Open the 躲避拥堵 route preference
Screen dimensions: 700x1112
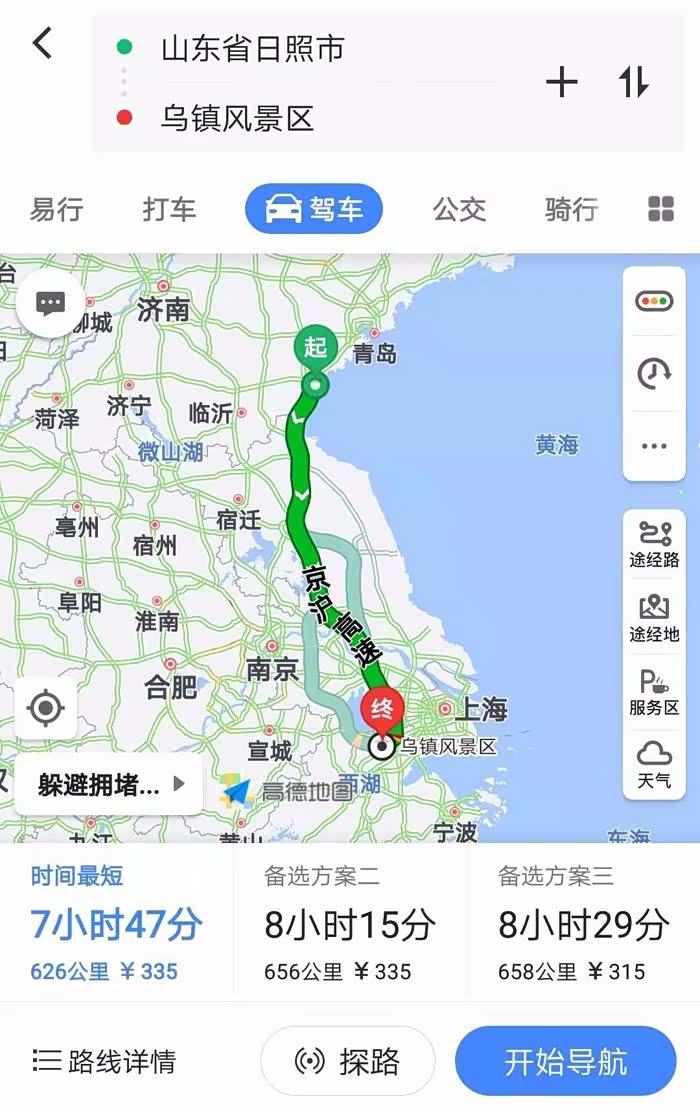[109, 784]
